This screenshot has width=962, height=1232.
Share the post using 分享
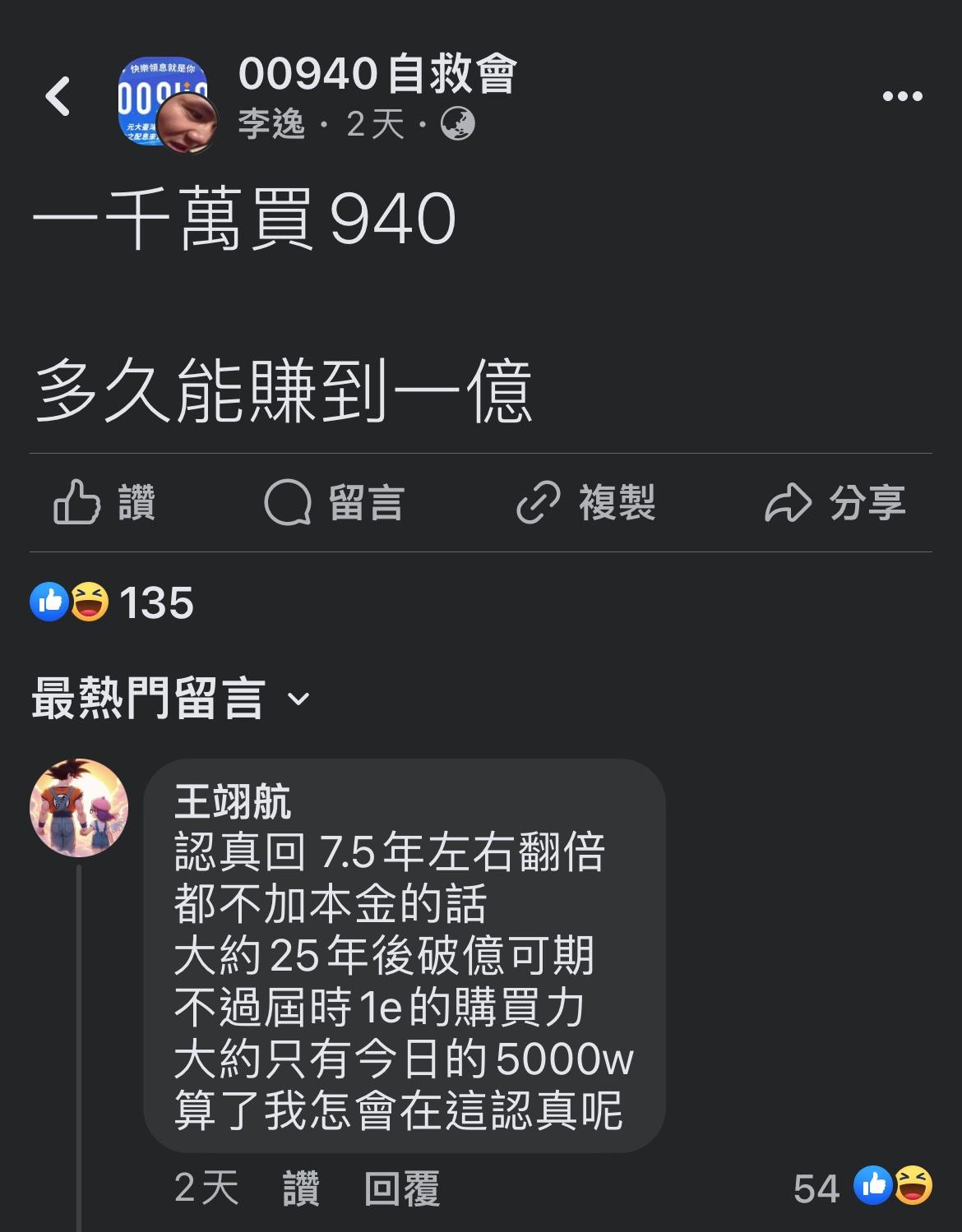click(835, 502)
